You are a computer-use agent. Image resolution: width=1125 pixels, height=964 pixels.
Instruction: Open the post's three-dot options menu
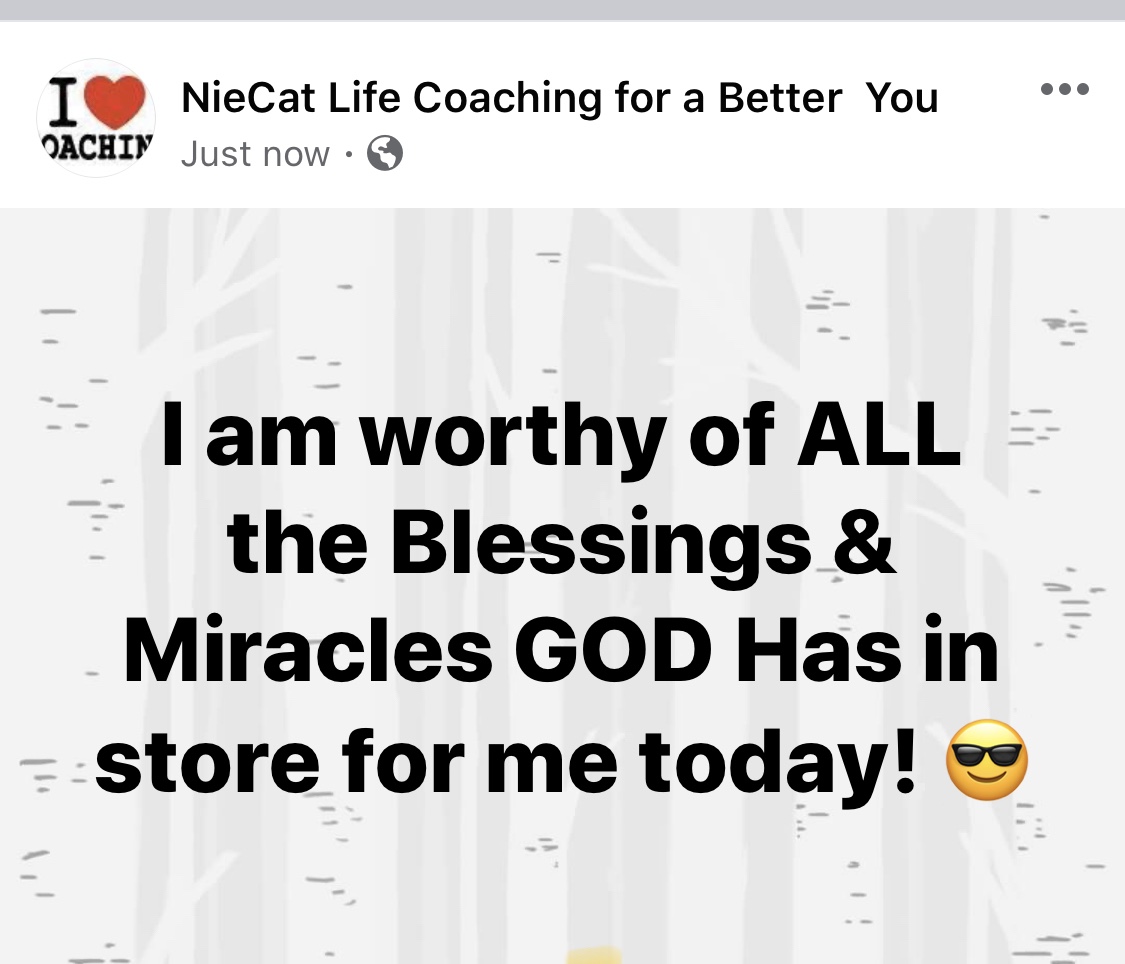click(1064, 90)
